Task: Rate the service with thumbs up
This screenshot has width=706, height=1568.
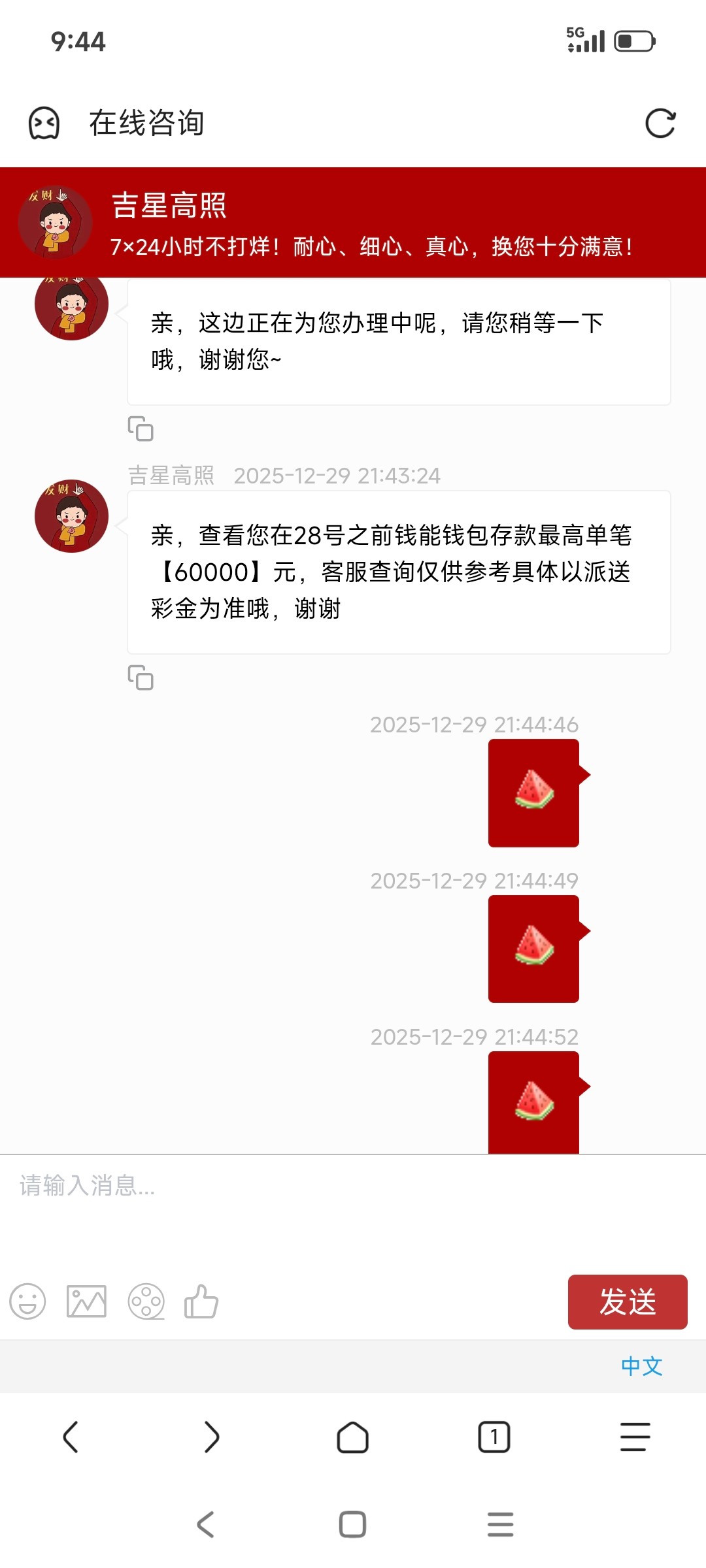Action: 201,1301
